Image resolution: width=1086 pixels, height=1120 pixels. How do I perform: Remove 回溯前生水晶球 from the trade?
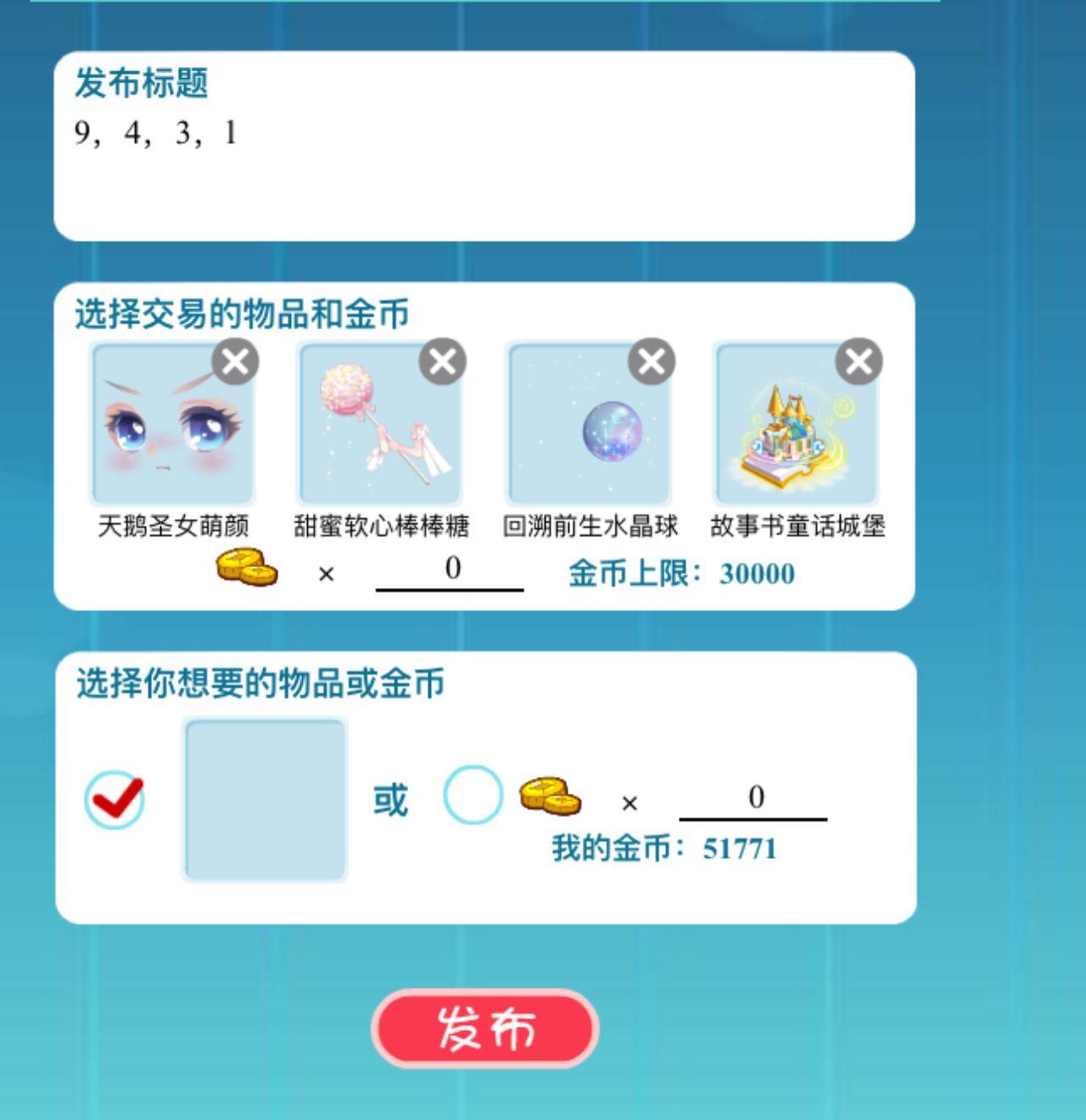click(x=651, y=362)
